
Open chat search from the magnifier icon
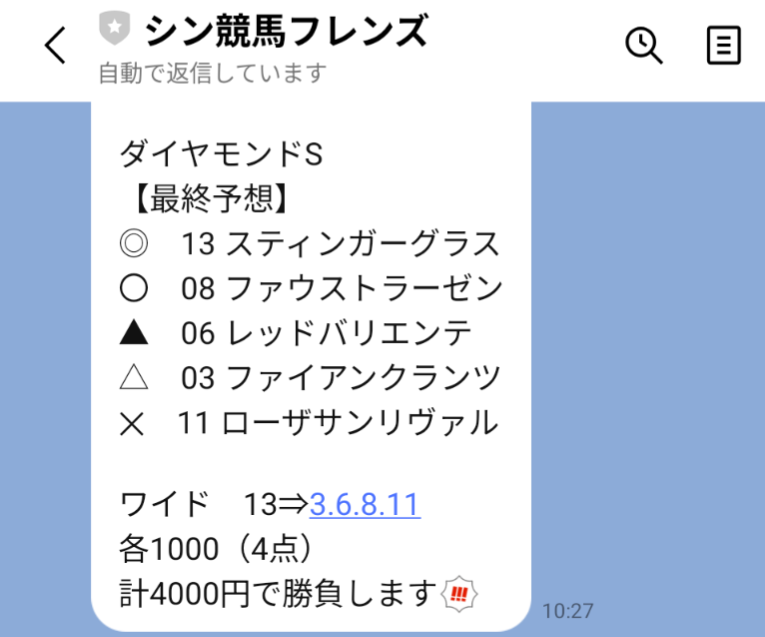coord(643,46)
